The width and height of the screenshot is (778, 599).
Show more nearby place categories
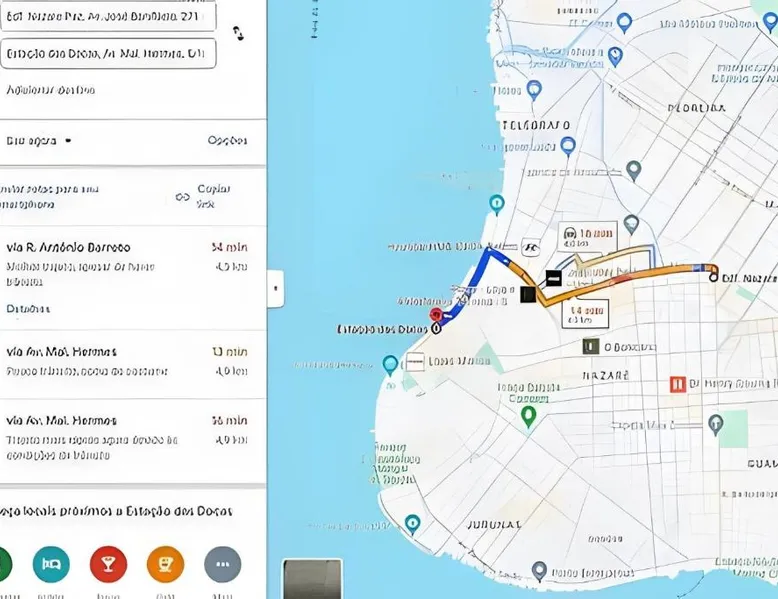click(x=222, y=565)
